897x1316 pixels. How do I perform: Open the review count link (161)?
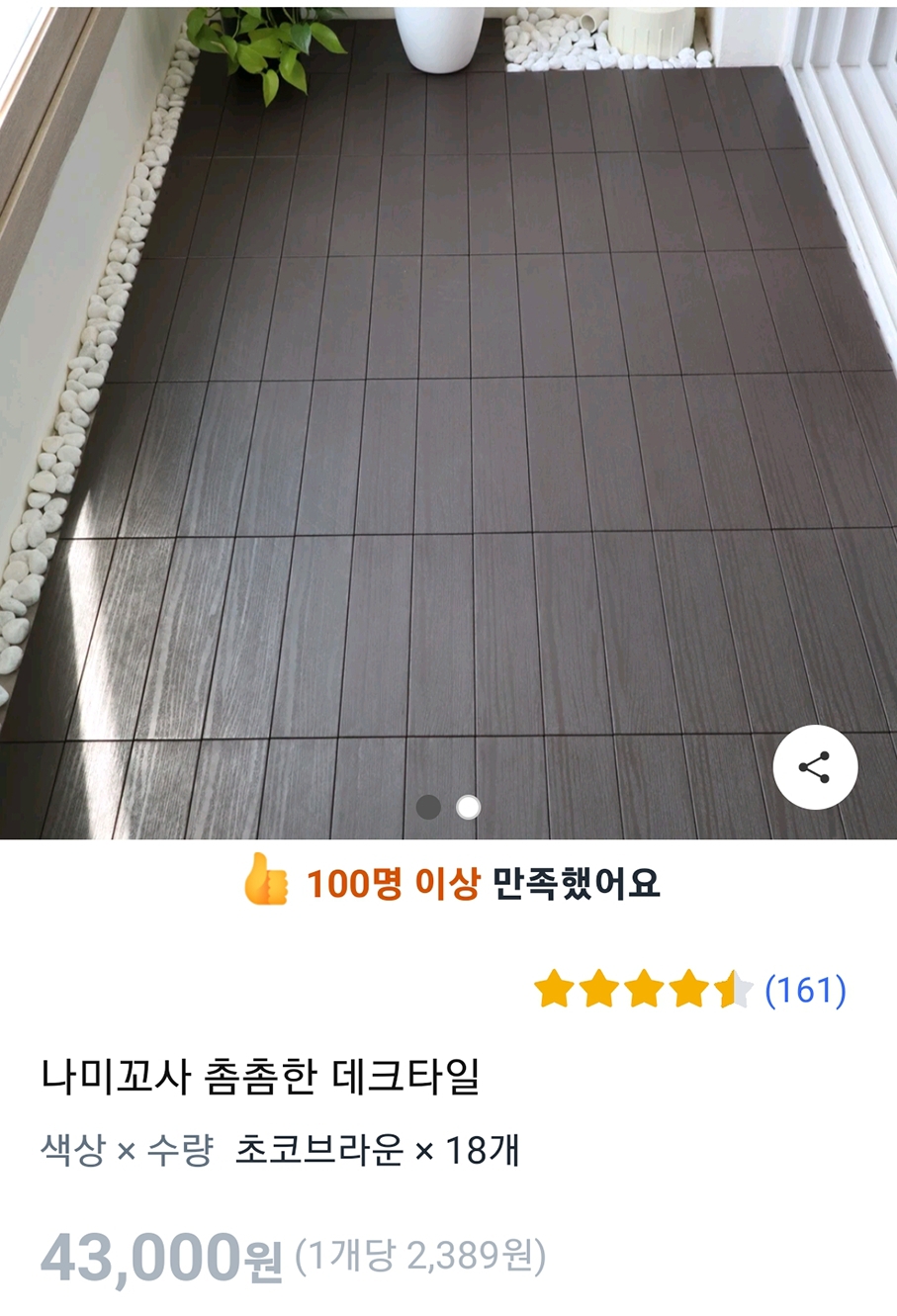[x=806, y=988]
